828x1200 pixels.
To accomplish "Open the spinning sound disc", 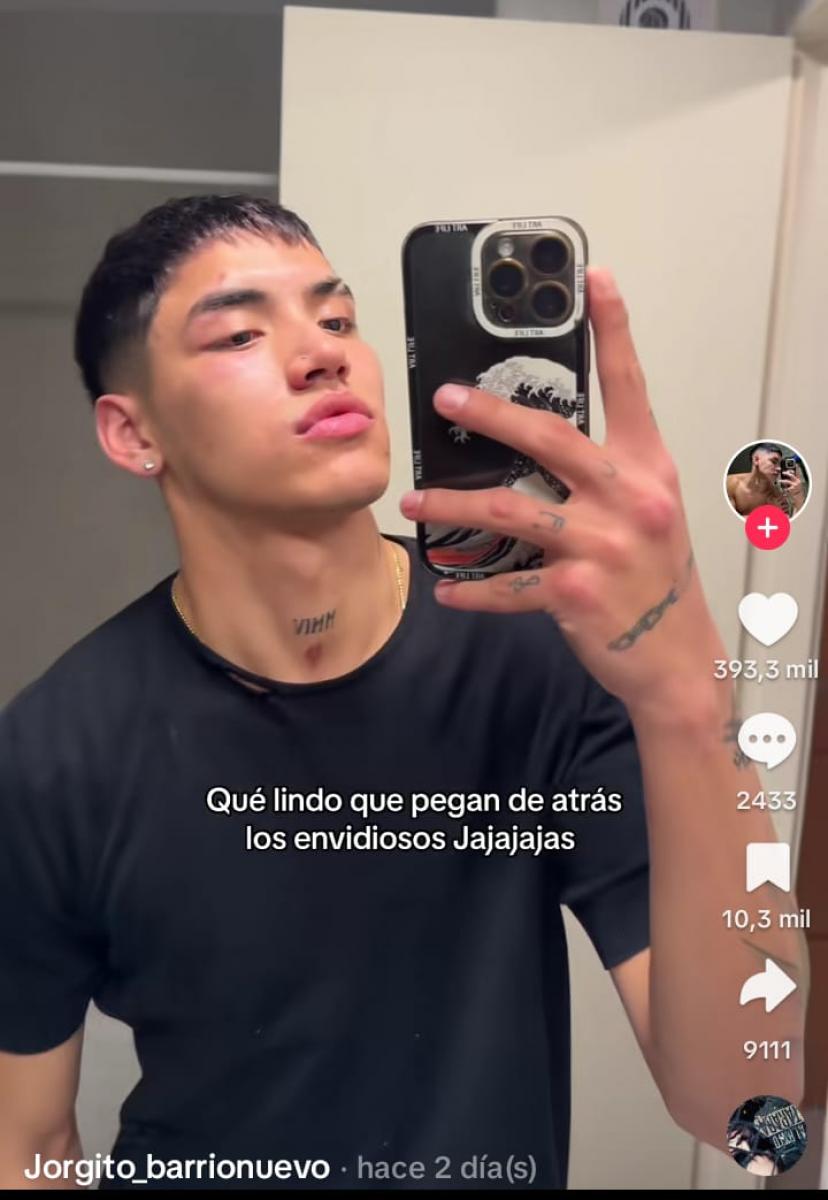I will [x=766, y=1135].
